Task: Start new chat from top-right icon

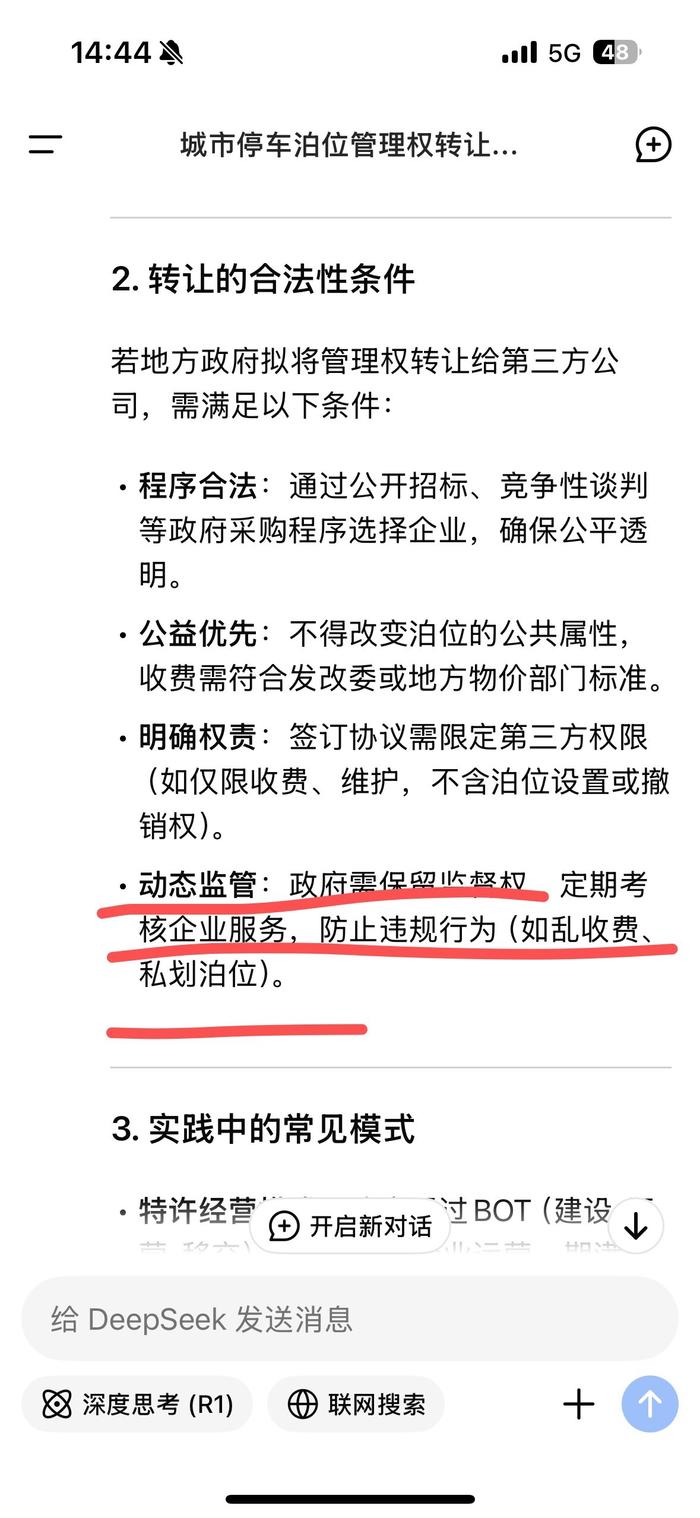Action: point(653,145)
